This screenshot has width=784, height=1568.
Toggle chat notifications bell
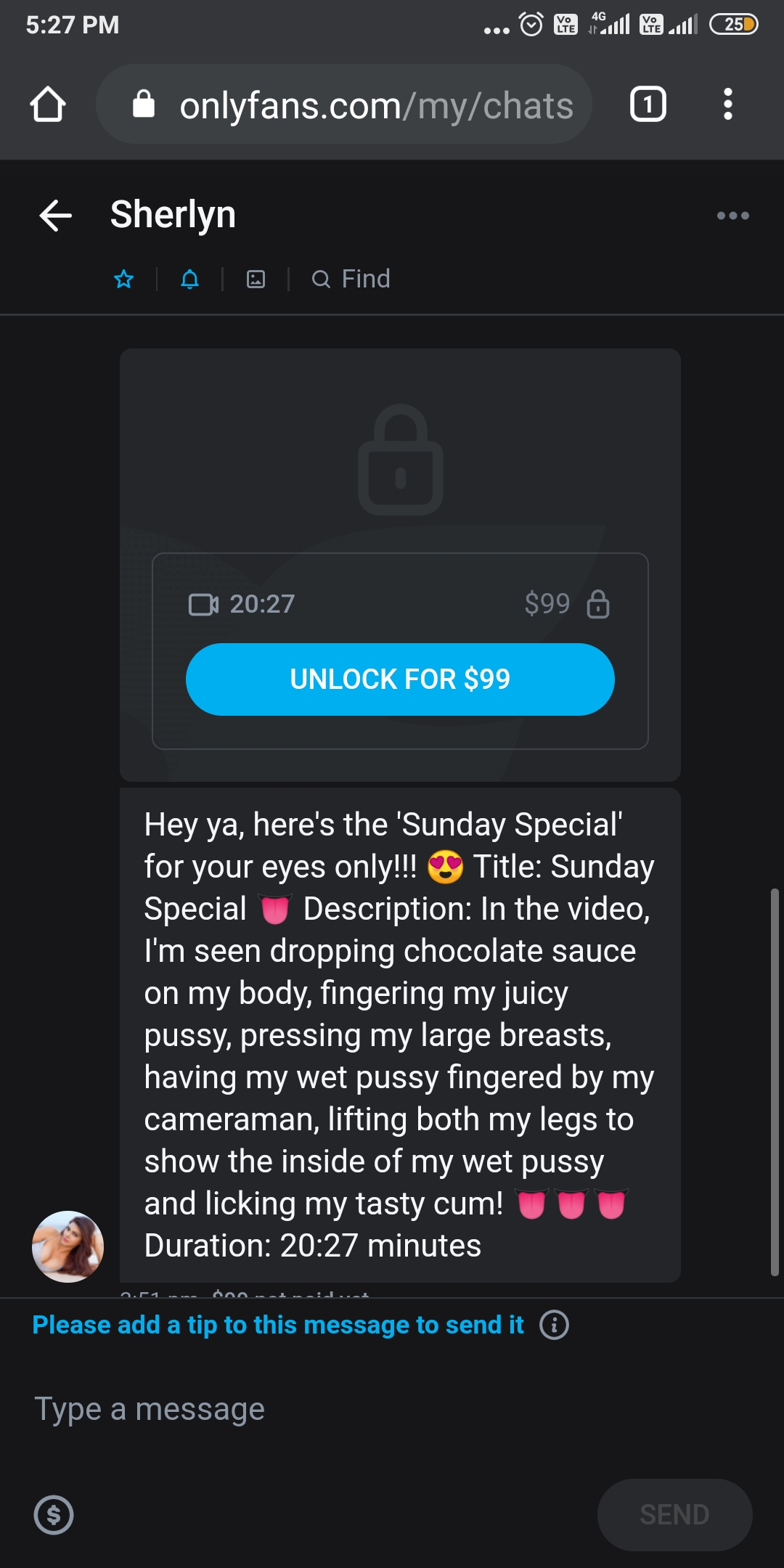click(x=189, y=279)
